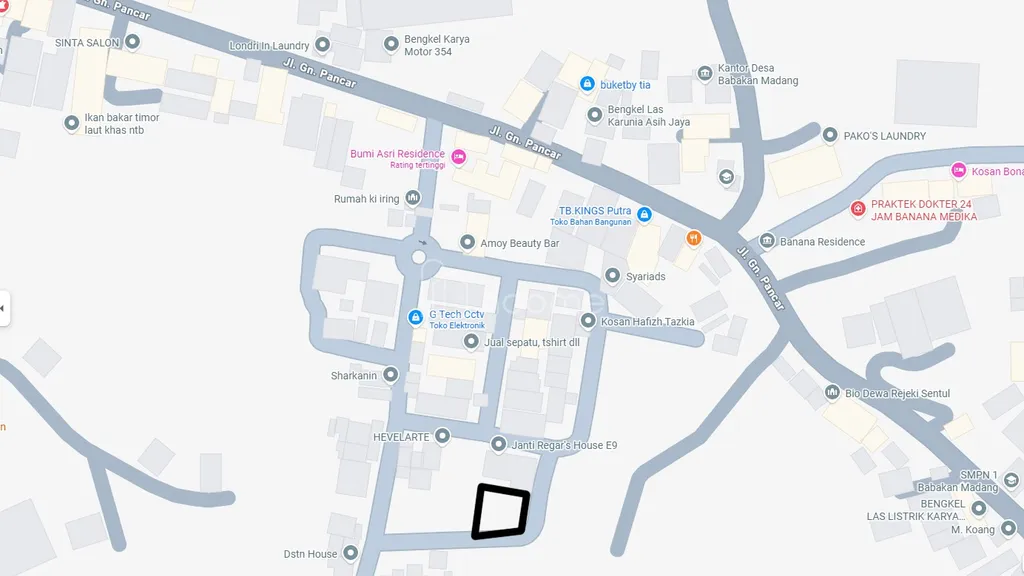1024x576 pixels.
Task: Expand the collapsed side panel arrow
Action: pyautogui.click(x=3, y=308)
